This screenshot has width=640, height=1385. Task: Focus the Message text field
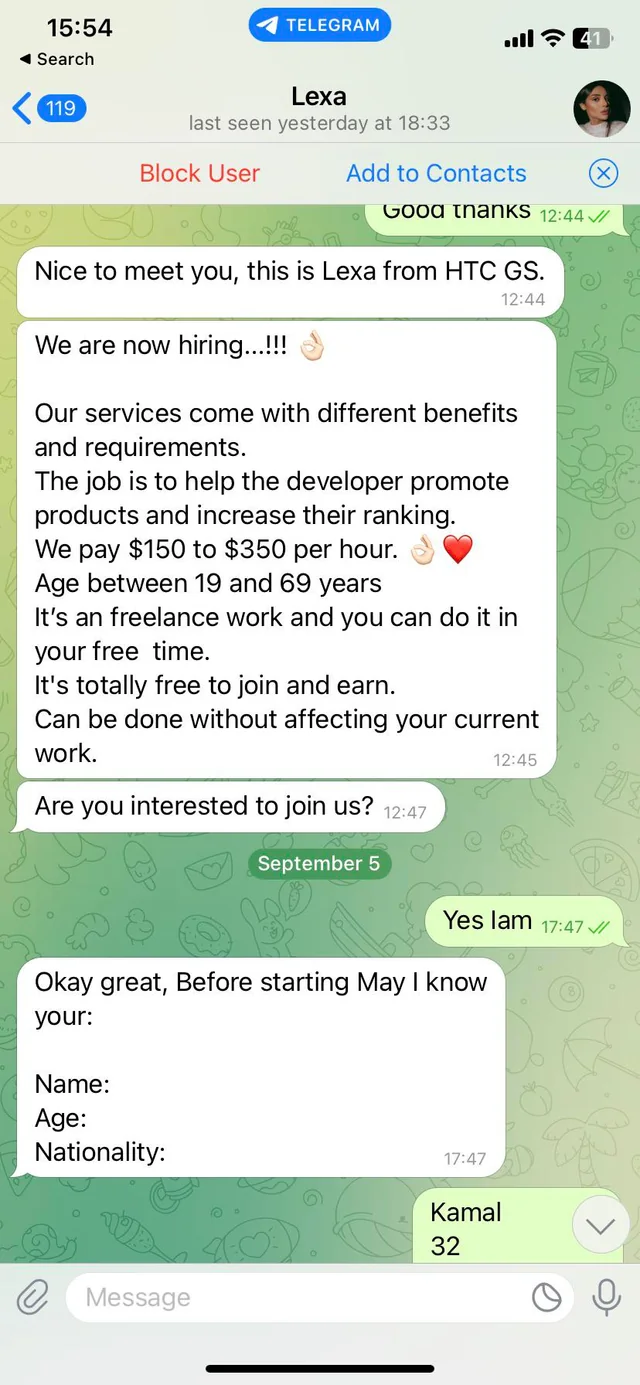[x=300, y=1298]
